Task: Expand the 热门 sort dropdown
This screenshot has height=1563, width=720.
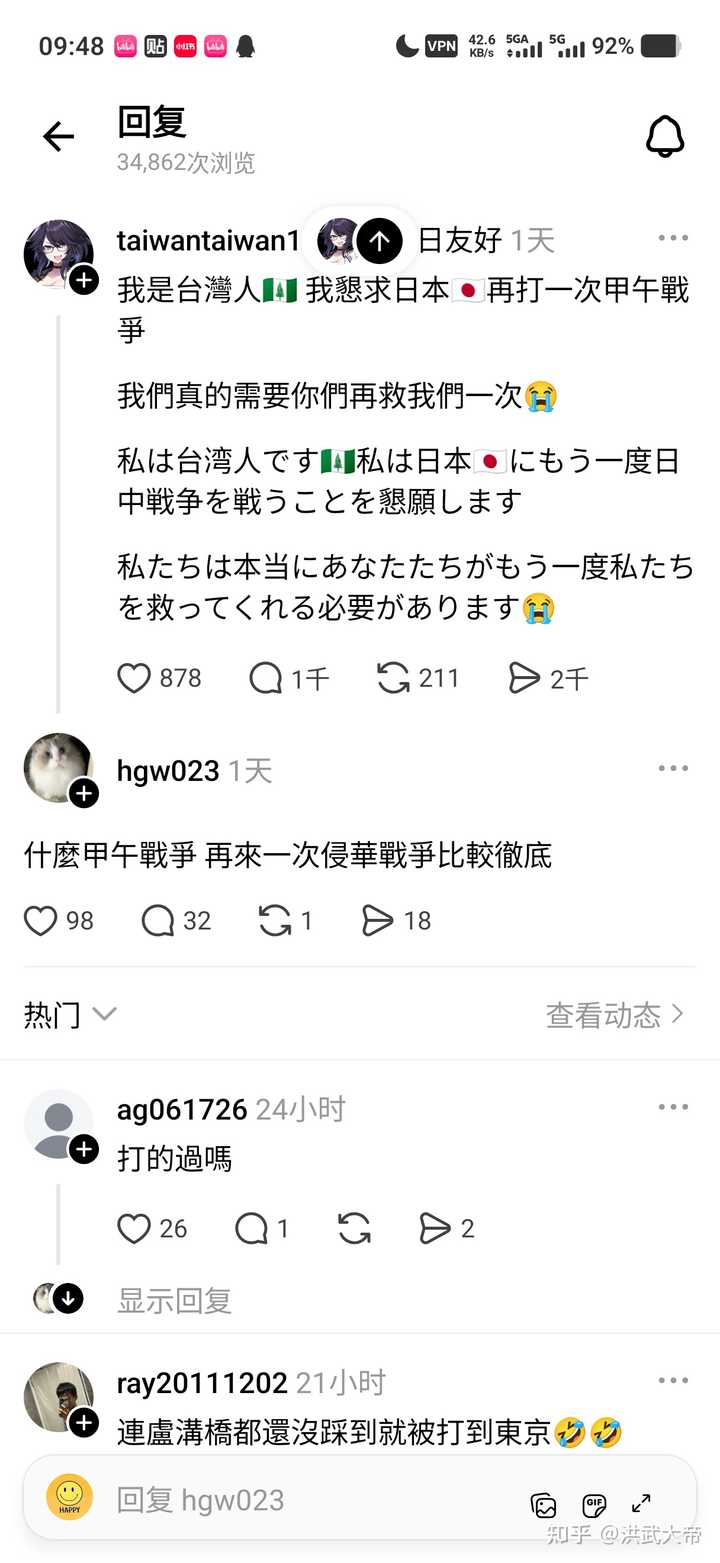Action: 70,1015
